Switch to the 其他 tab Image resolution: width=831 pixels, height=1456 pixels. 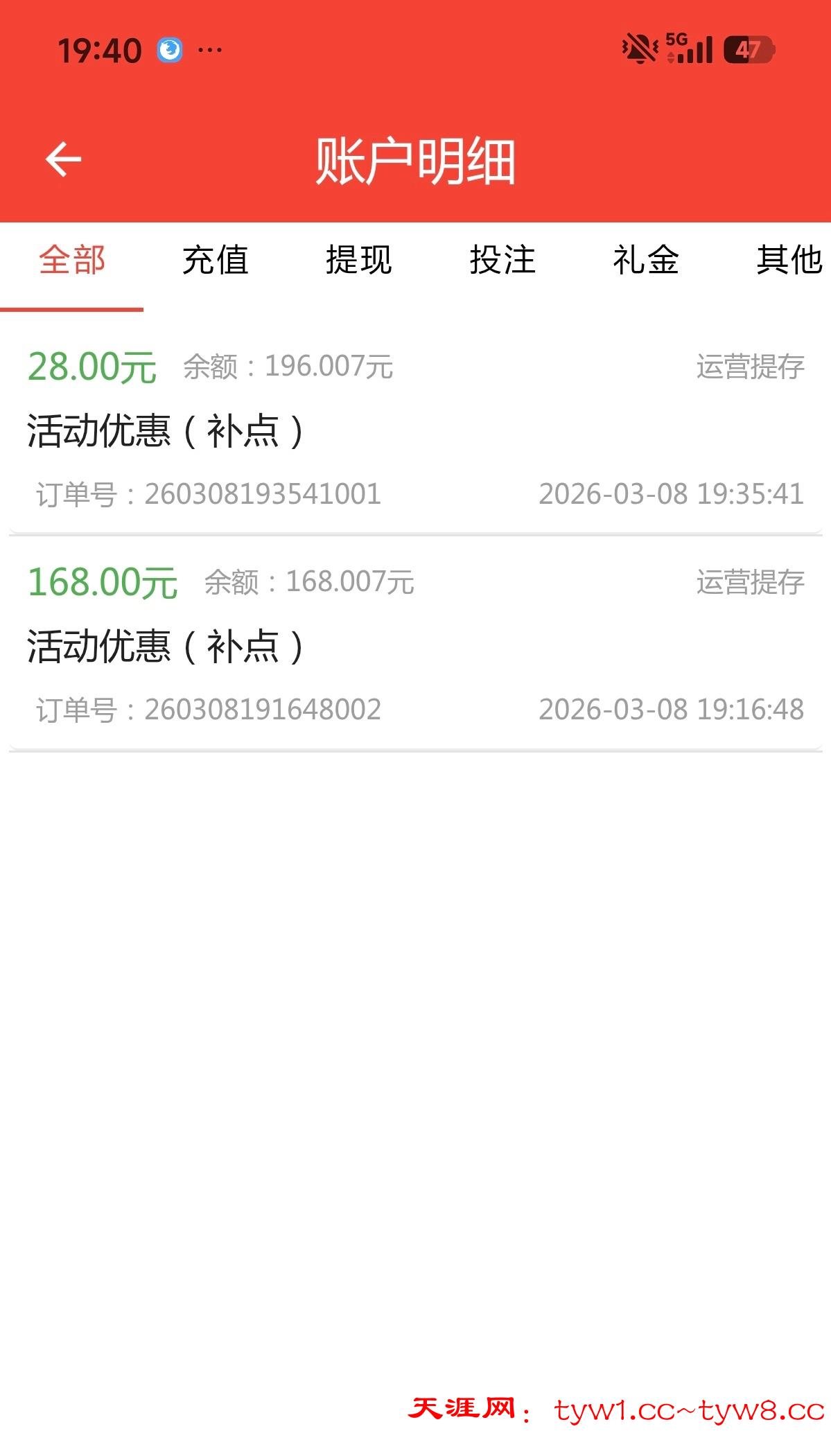coord(789,261)
